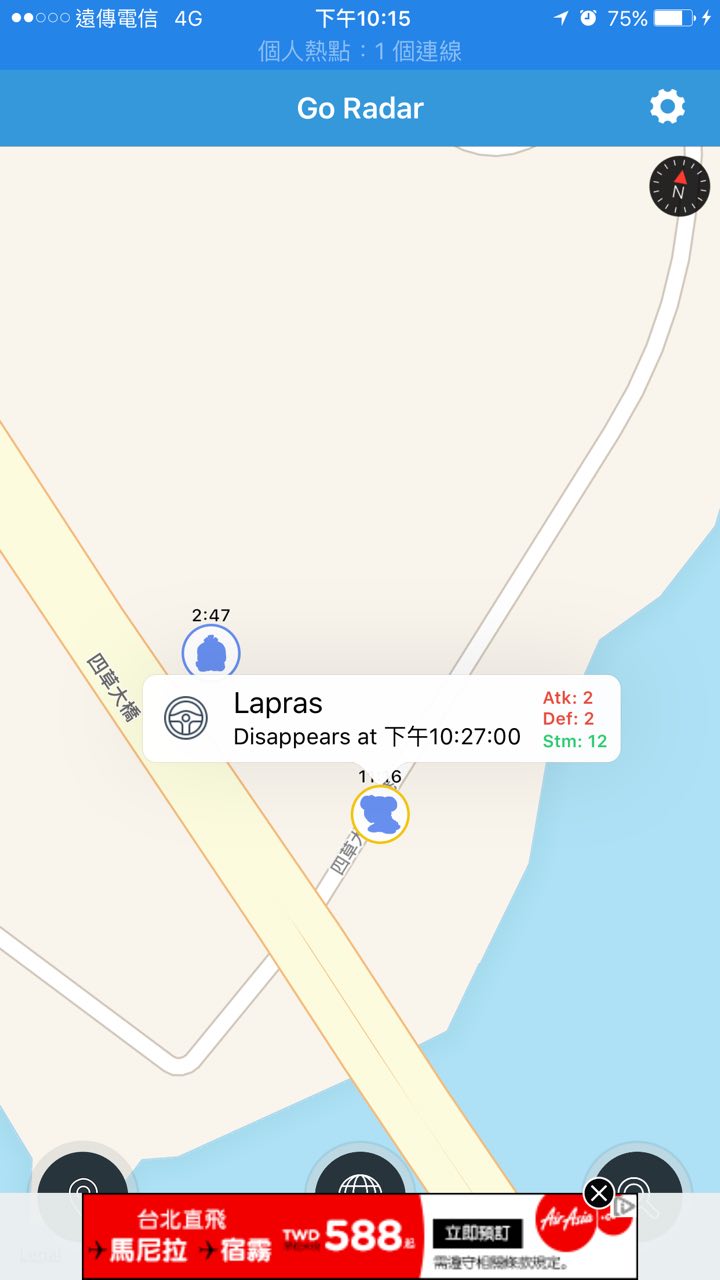The height and width of the screenshot is (1280, 720).
Task: Tap the compass to reset north
Action: [679, 186]
